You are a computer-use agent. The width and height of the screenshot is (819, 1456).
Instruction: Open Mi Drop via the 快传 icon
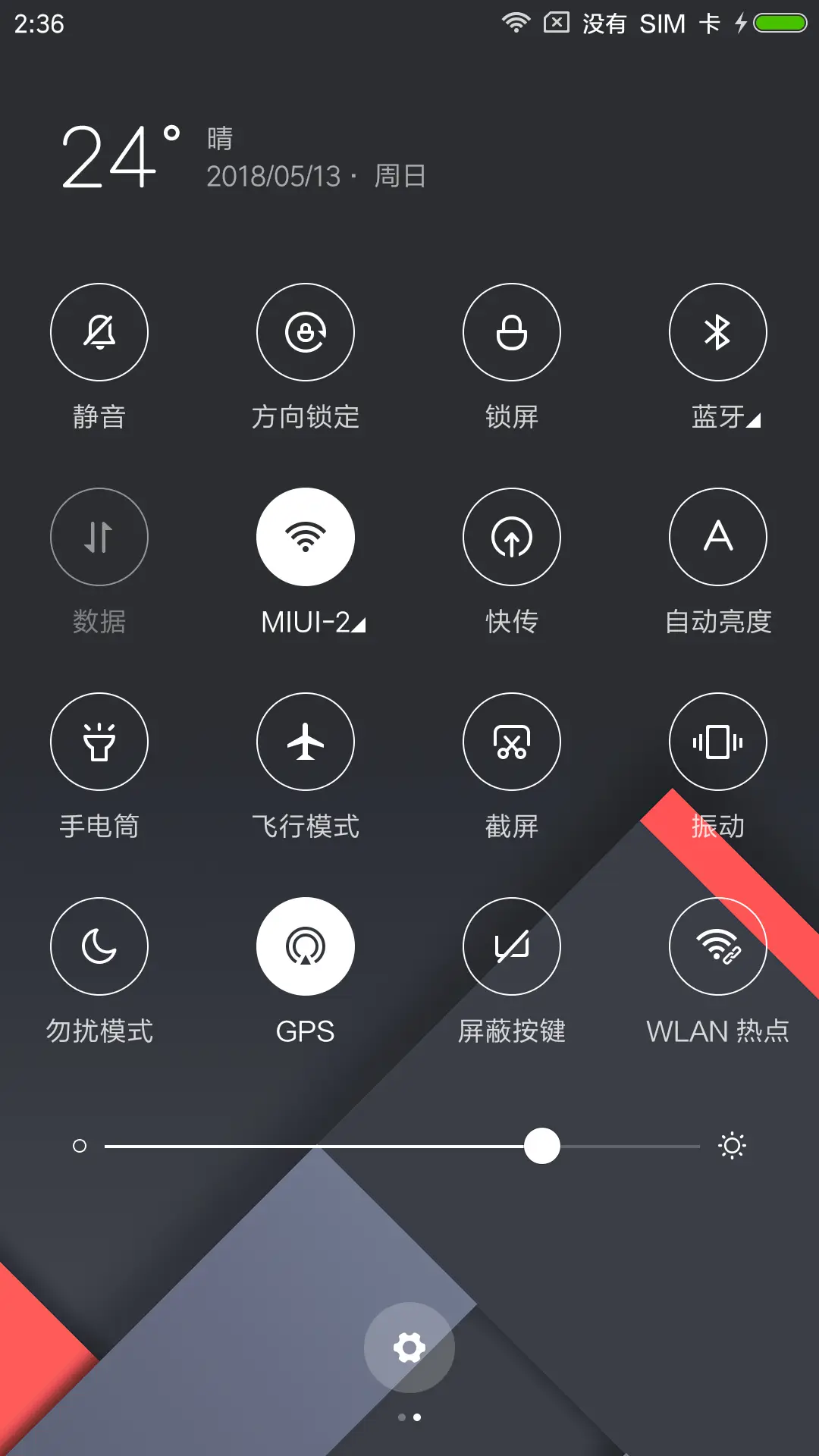coord(512,536)
